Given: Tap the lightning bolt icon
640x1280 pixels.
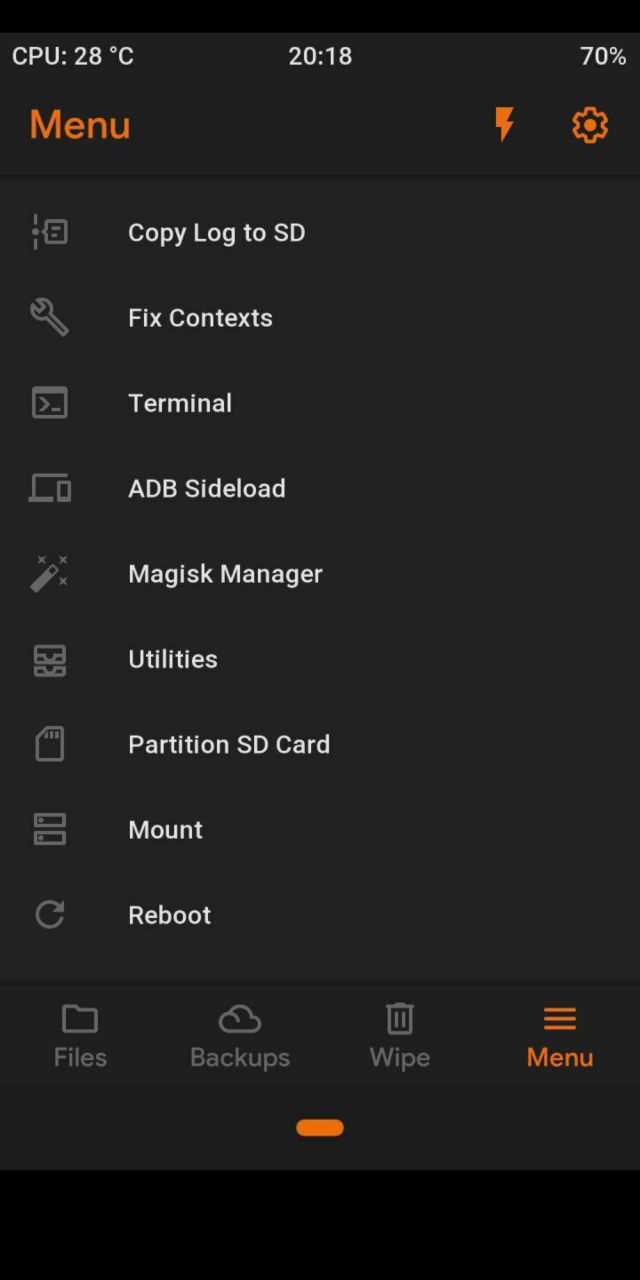Looking at the screenshot, I should [x=505, y=125].
